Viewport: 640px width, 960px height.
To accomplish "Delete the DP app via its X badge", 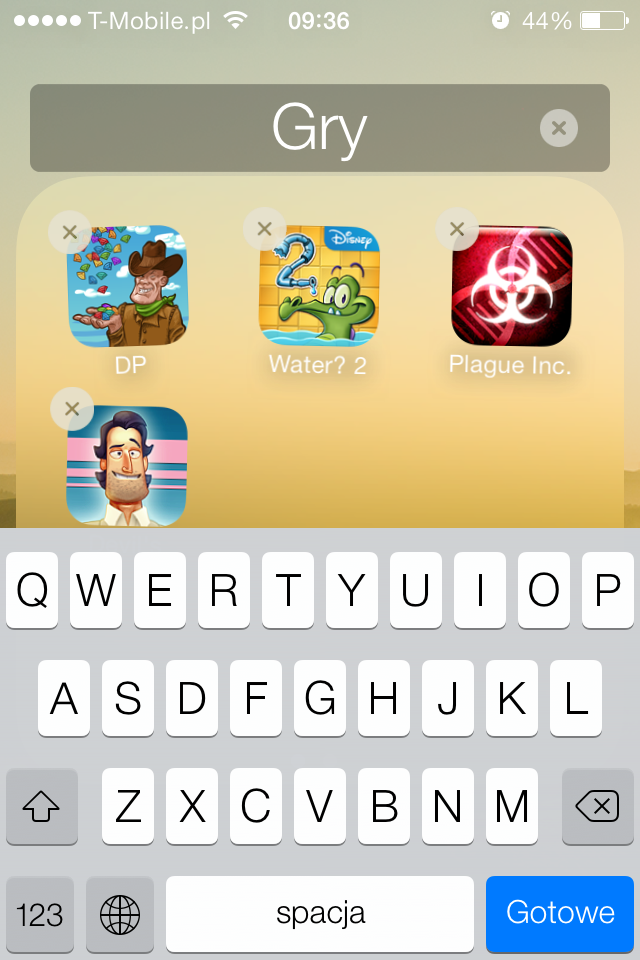I will point(70,232).
